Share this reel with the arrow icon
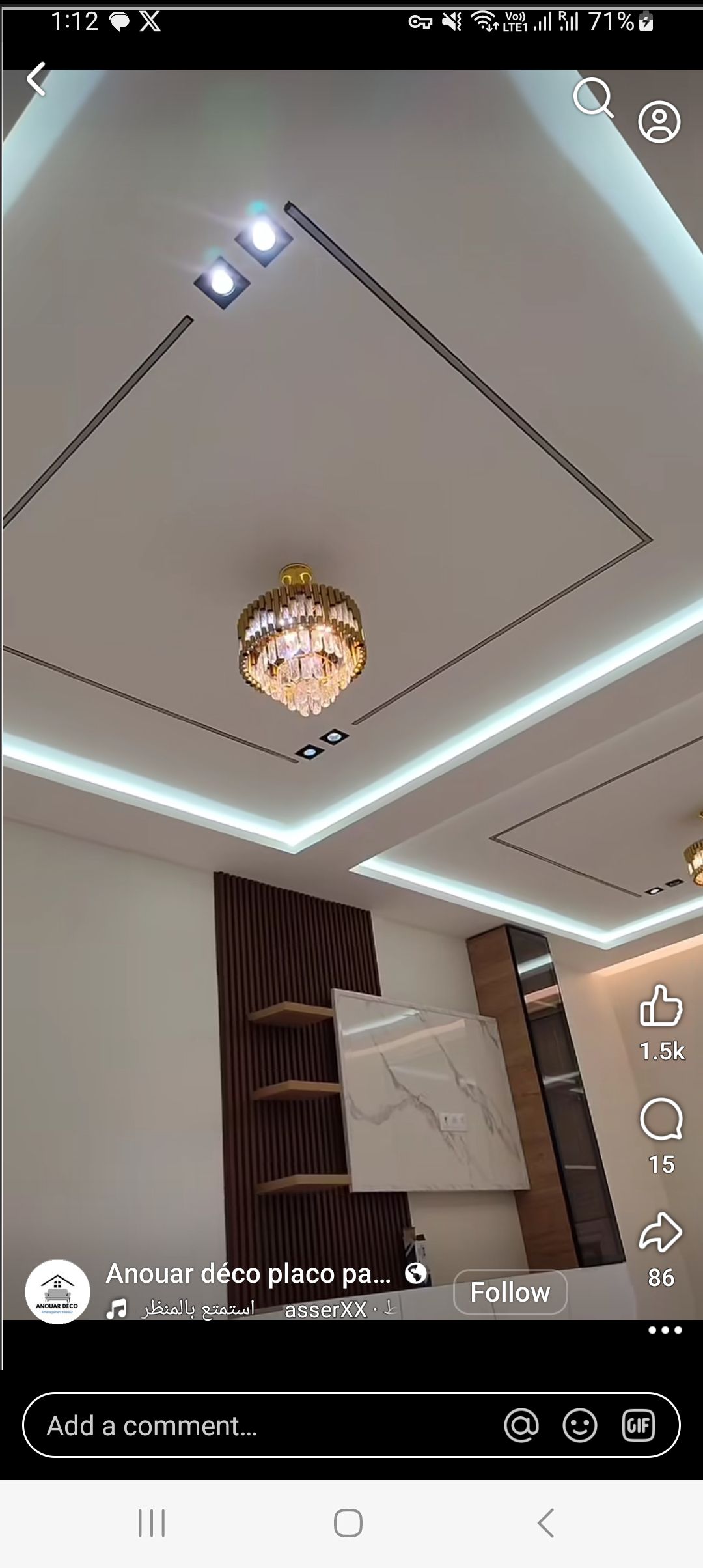 661,1232
